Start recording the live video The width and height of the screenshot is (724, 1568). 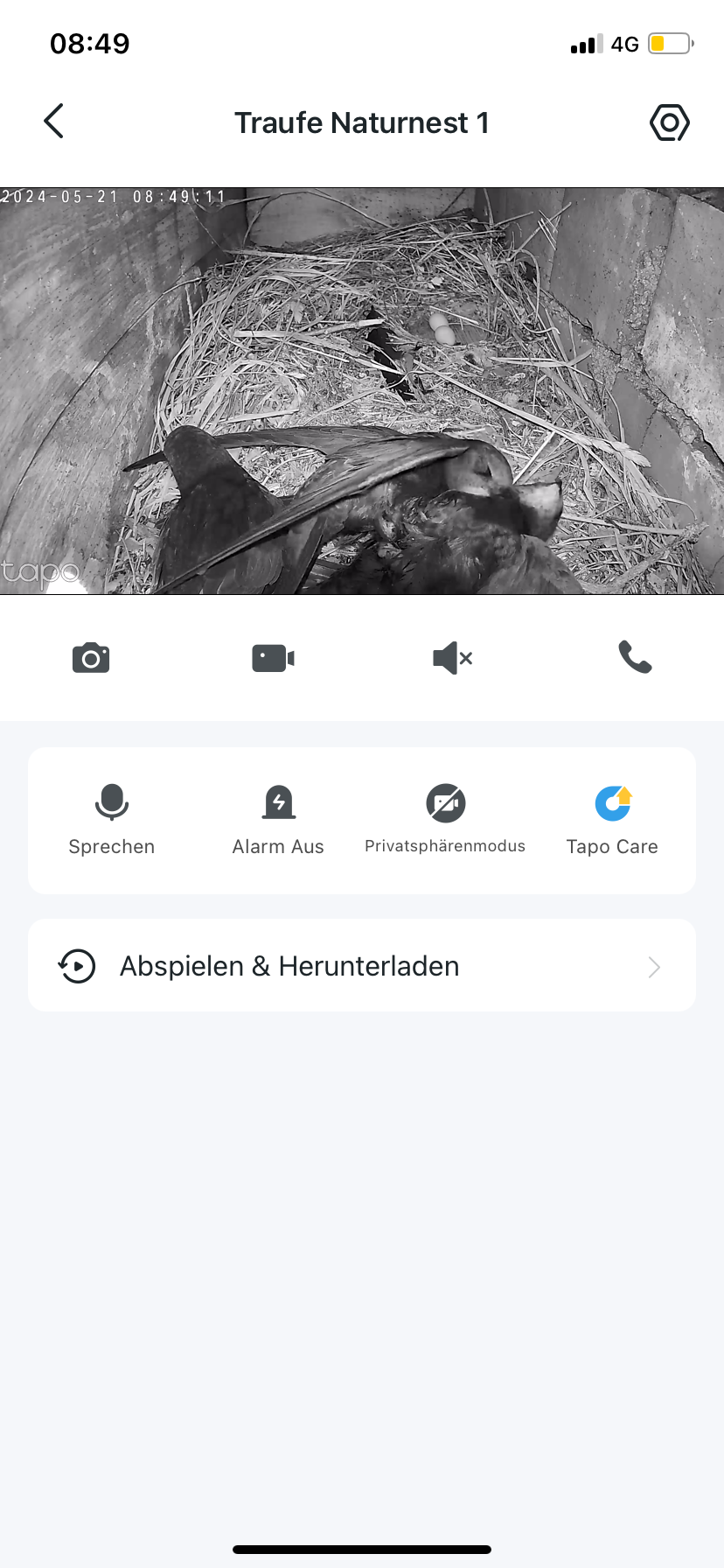tap(273, 658)
